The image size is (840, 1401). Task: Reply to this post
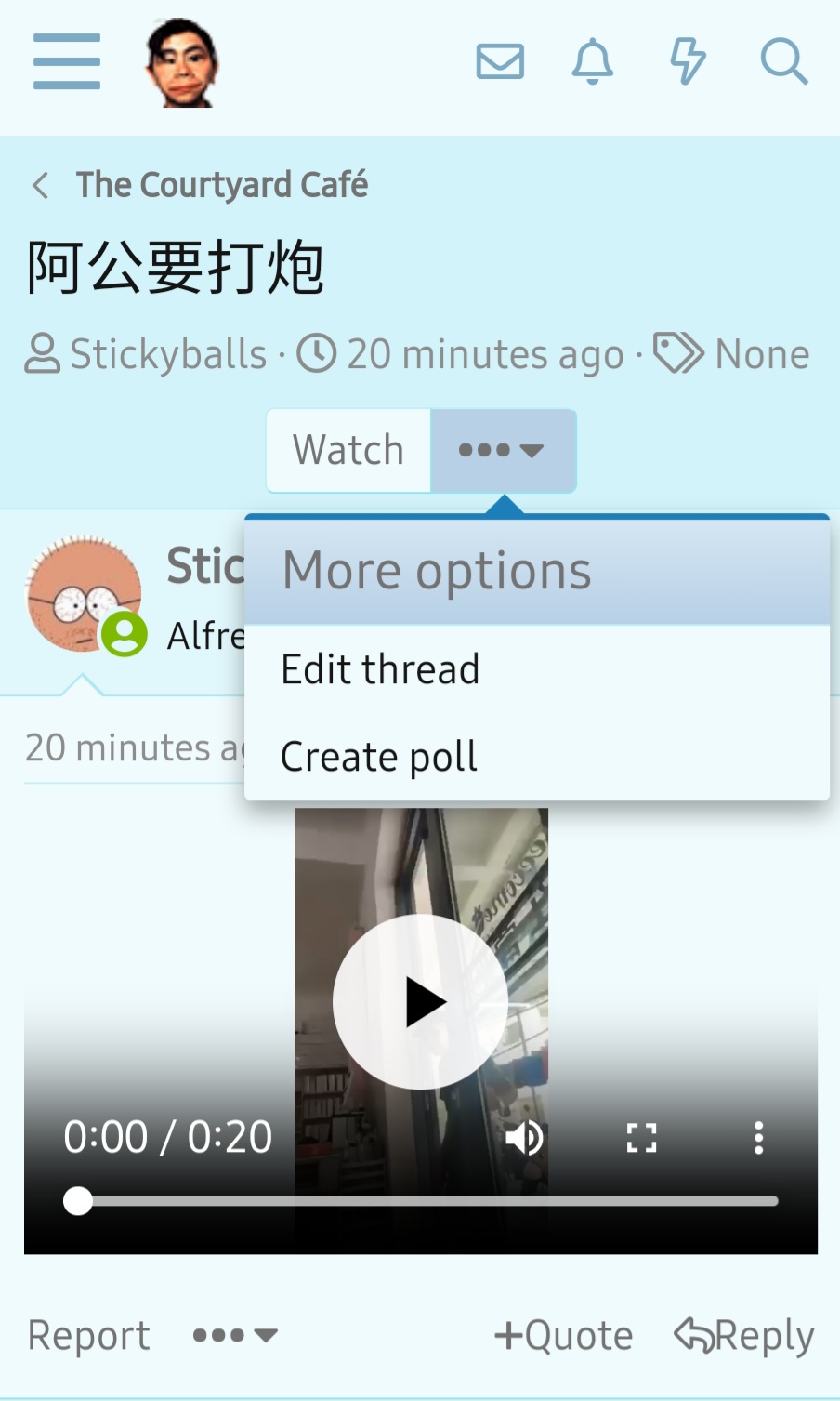744,1336
